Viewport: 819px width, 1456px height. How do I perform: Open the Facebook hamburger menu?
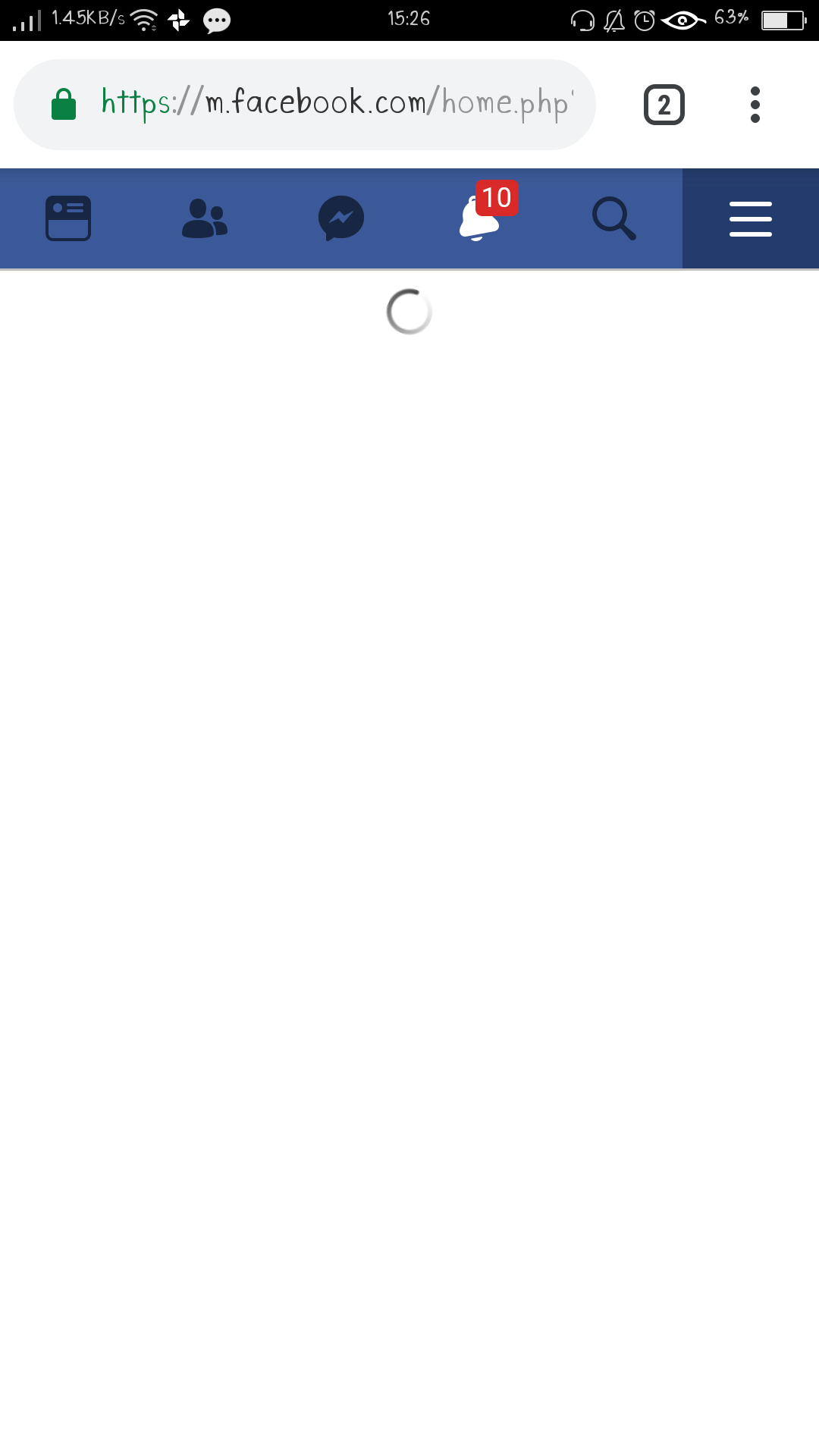point(751,218)
